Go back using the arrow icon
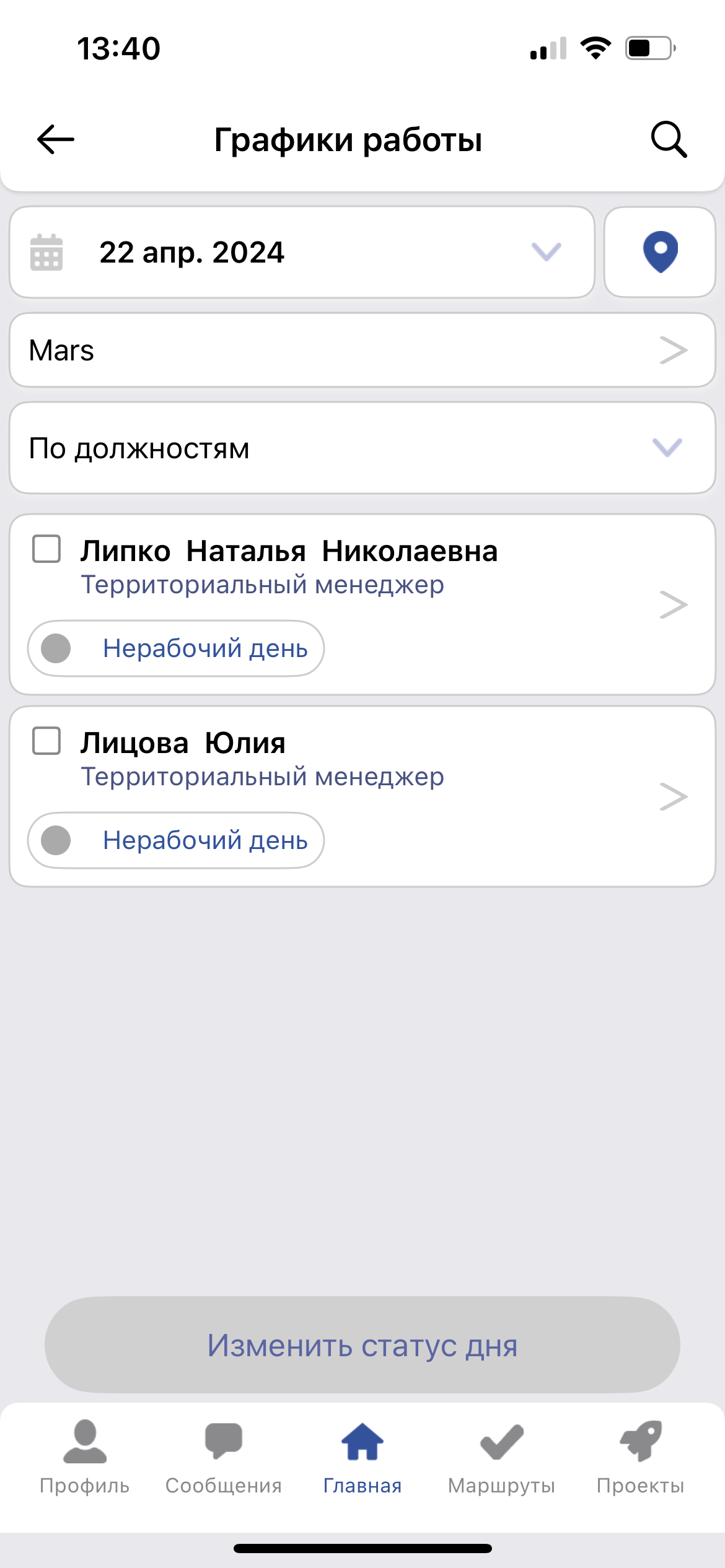 56,139
